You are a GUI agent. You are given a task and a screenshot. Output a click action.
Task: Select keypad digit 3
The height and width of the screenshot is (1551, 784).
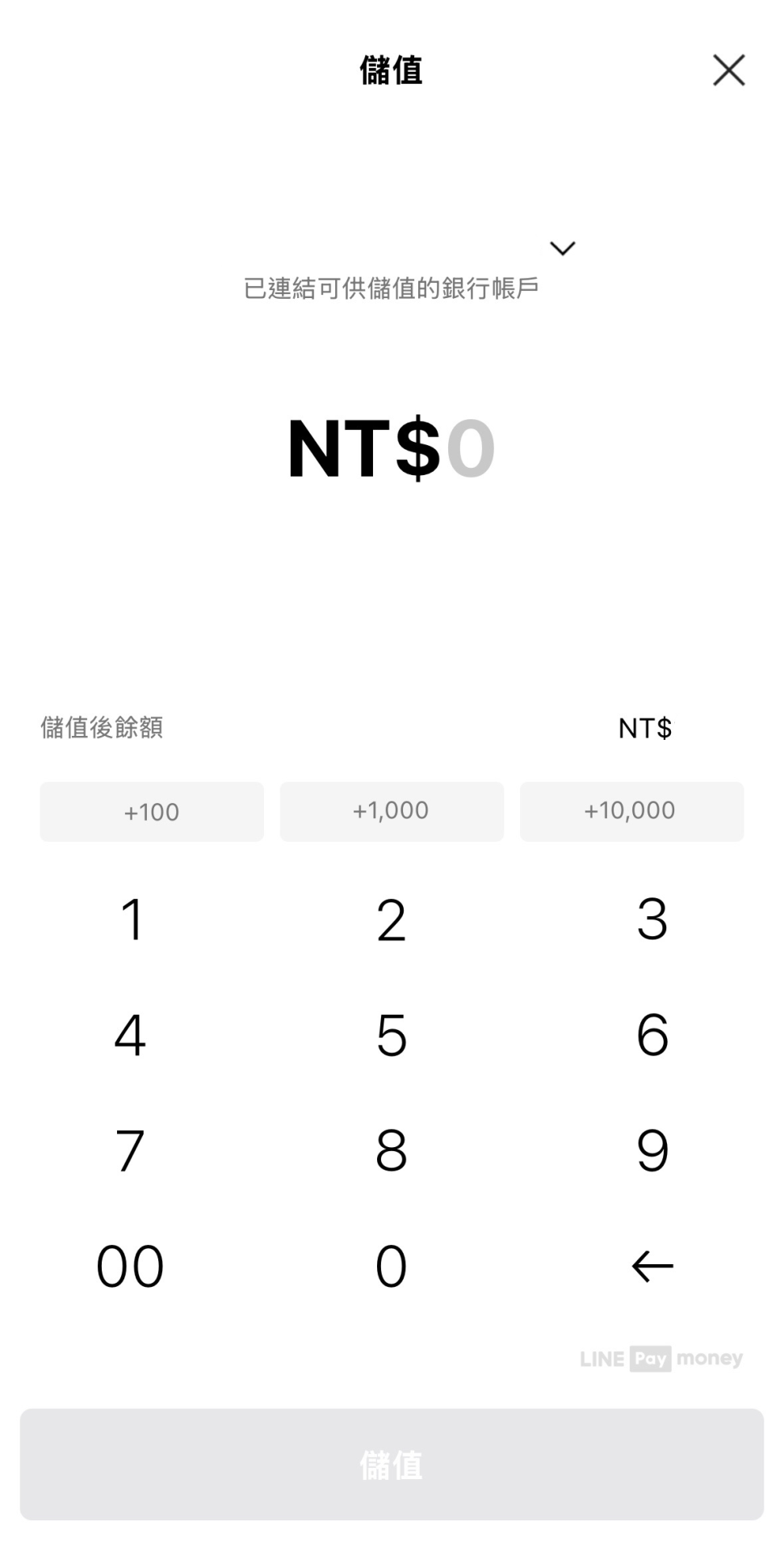pyautogui.click(x=652, y=920)
